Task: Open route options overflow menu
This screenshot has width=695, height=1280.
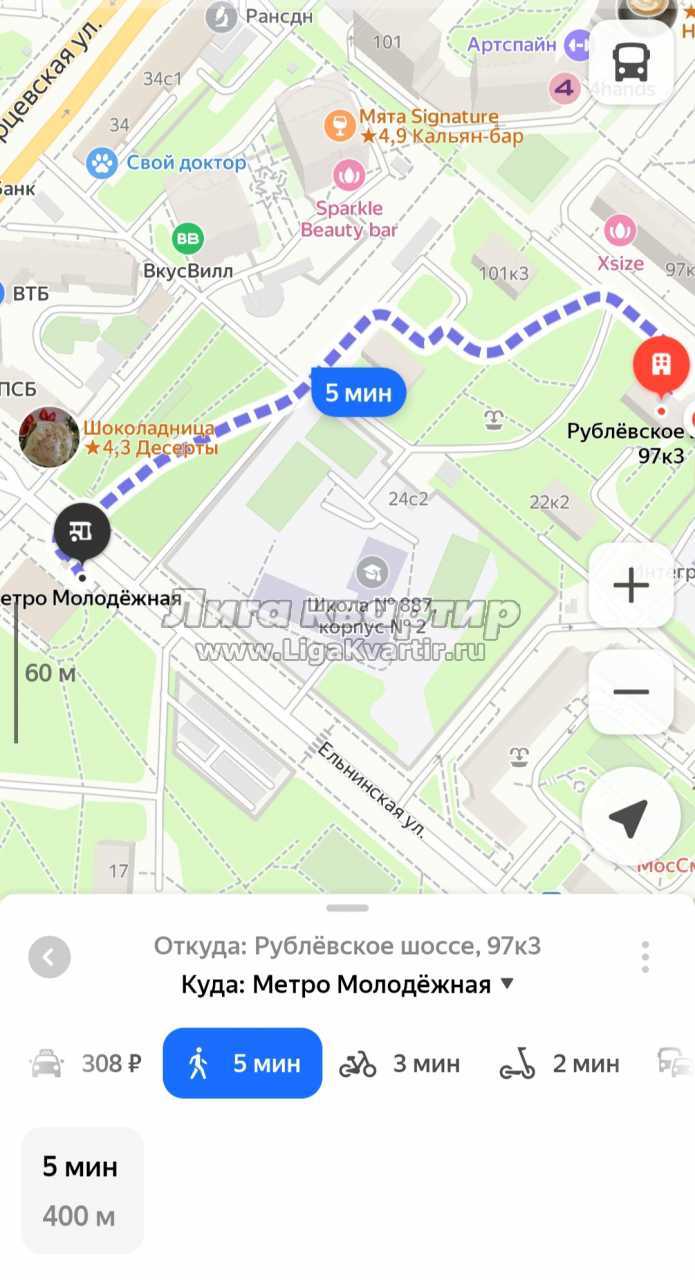Action: click(x=645, y=957)
